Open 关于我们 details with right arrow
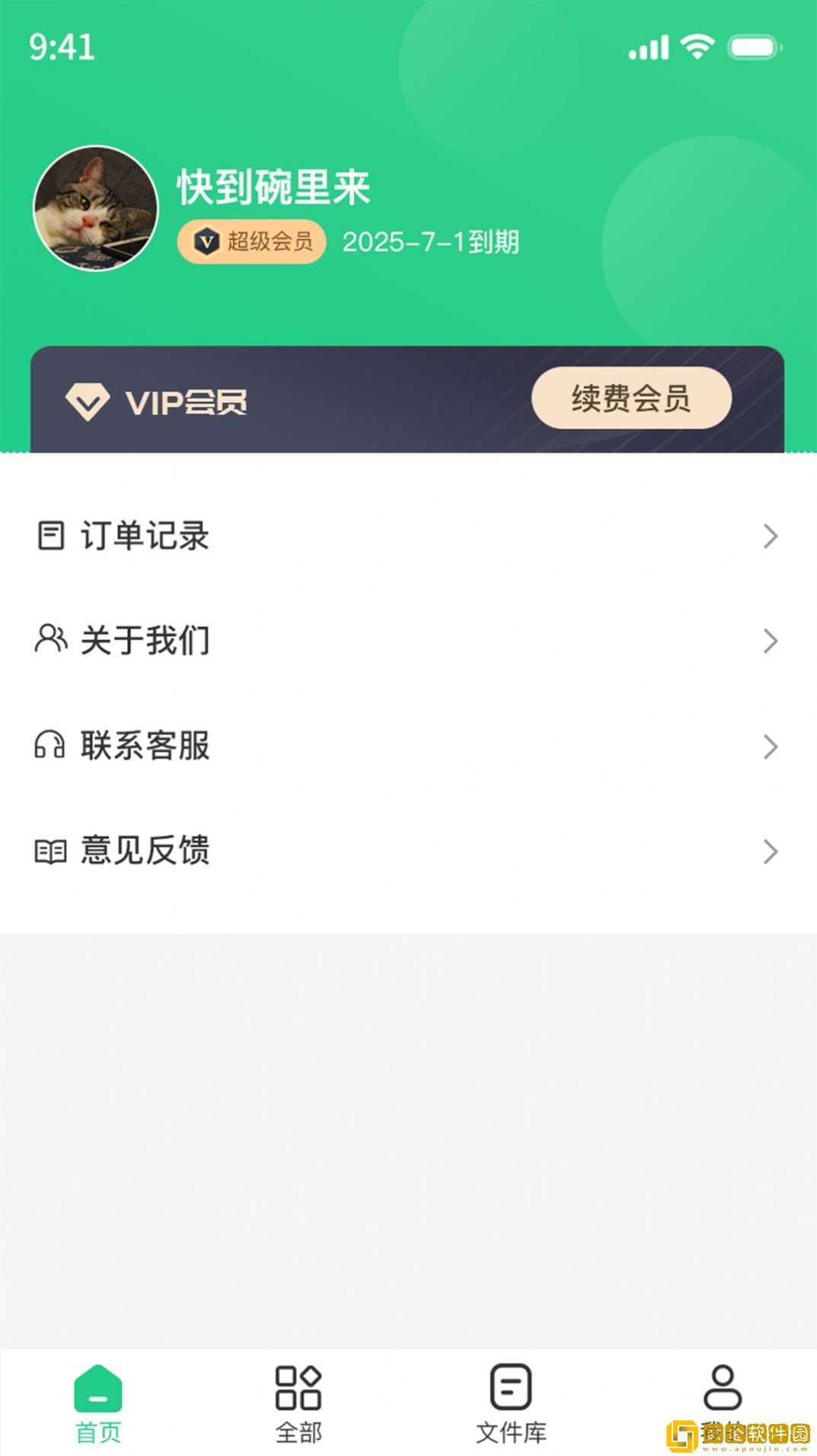 768,641
